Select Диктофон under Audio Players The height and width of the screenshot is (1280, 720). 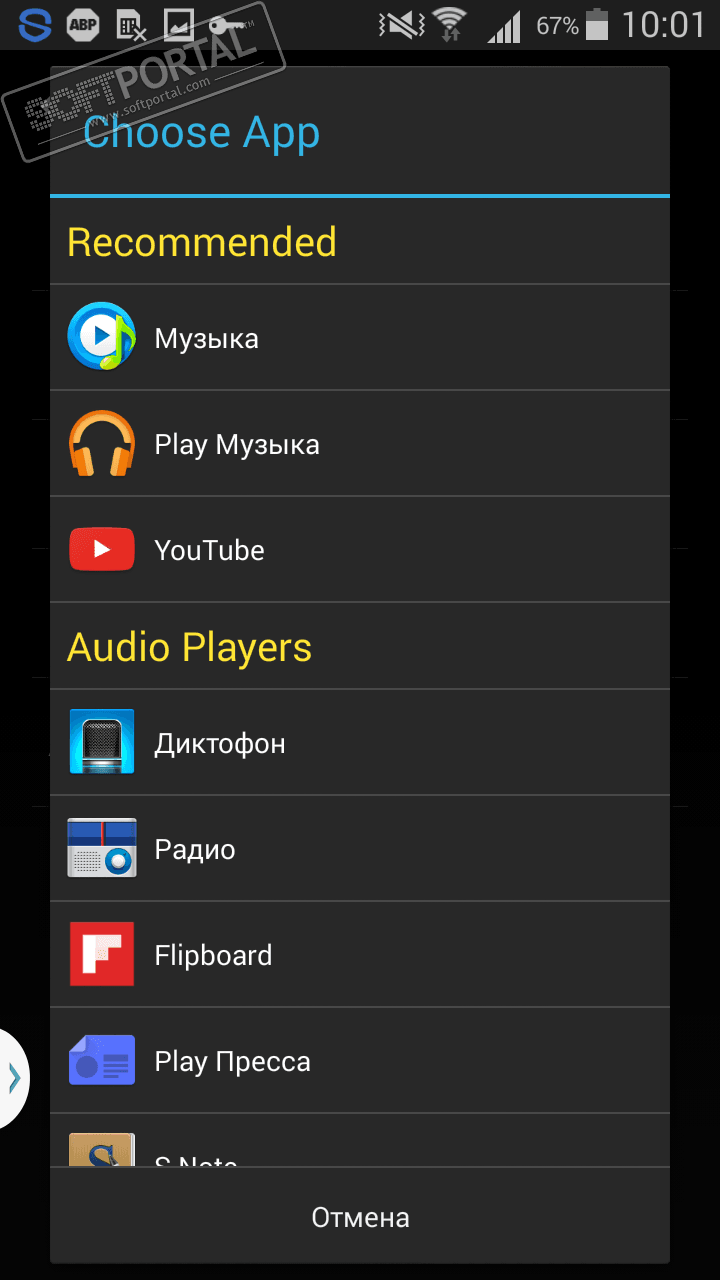(x=360, y=743)
